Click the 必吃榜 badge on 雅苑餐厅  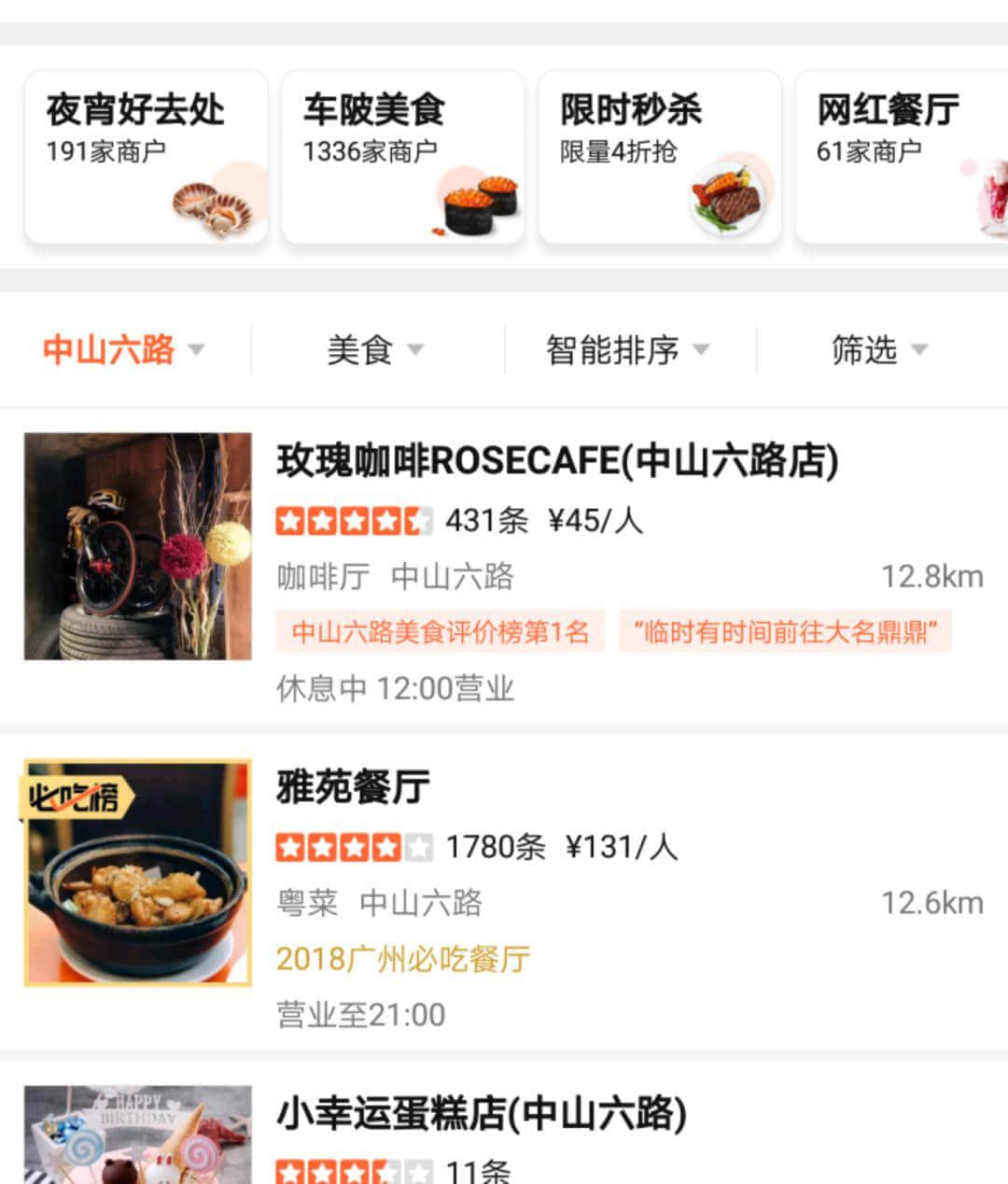coord(77,795)
